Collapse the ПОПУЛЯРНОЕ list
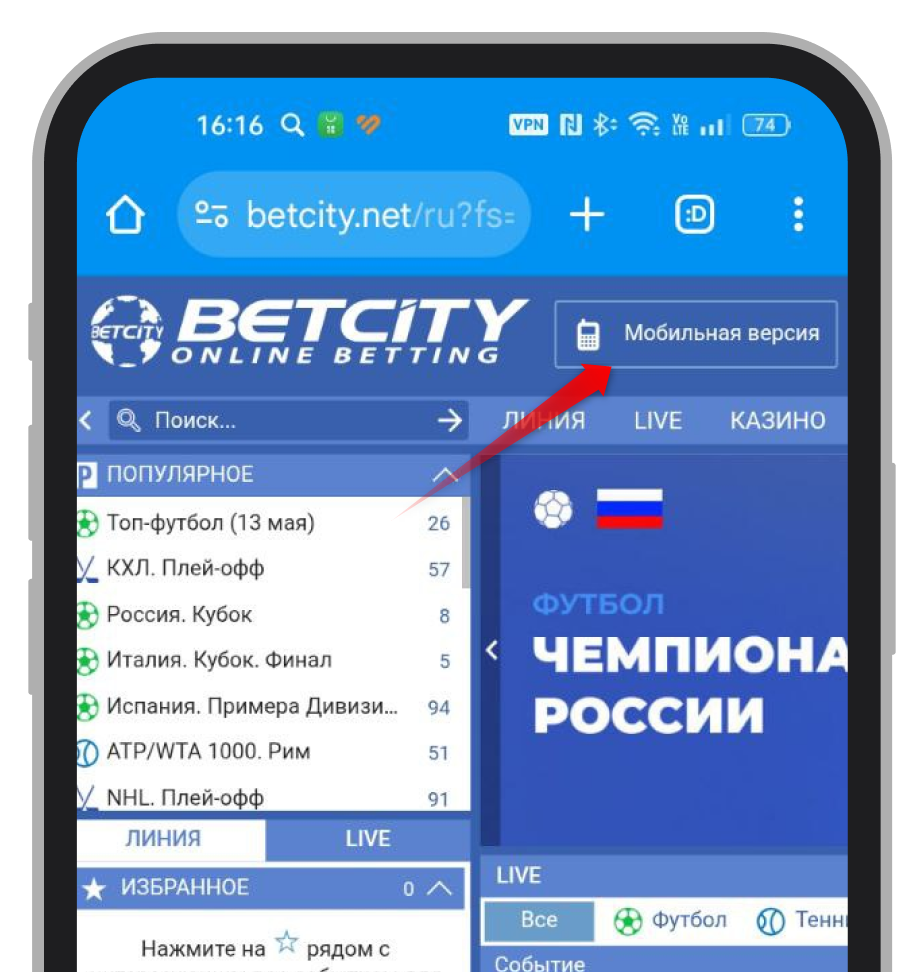This screenshot has width=924, height=972. click(x=443, y=474)
